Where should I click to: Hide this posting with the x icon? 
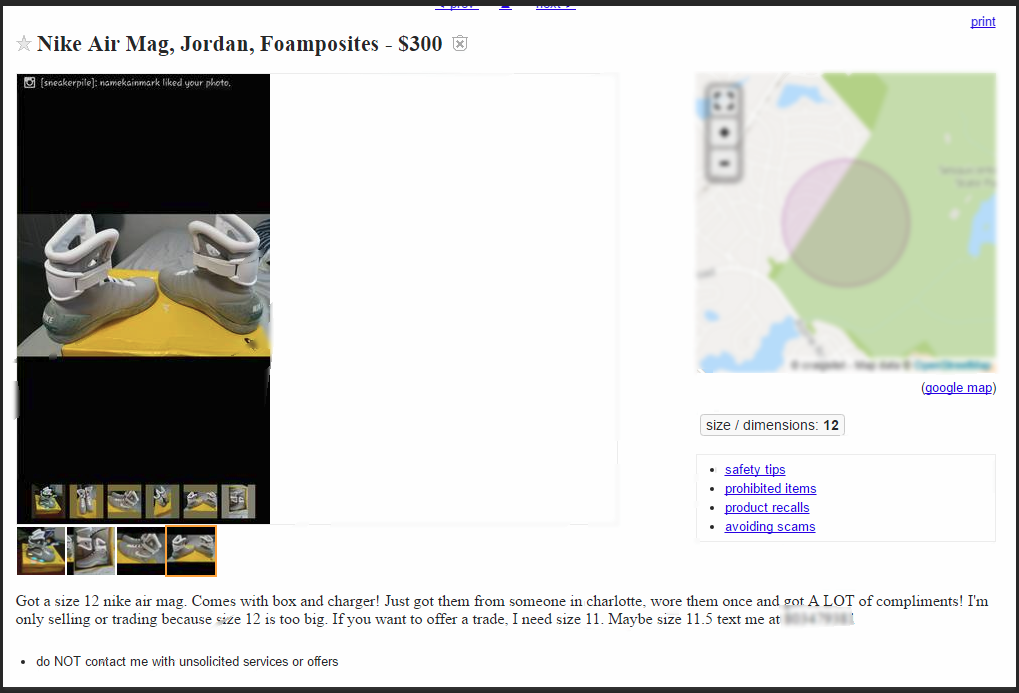coord(460,43)
